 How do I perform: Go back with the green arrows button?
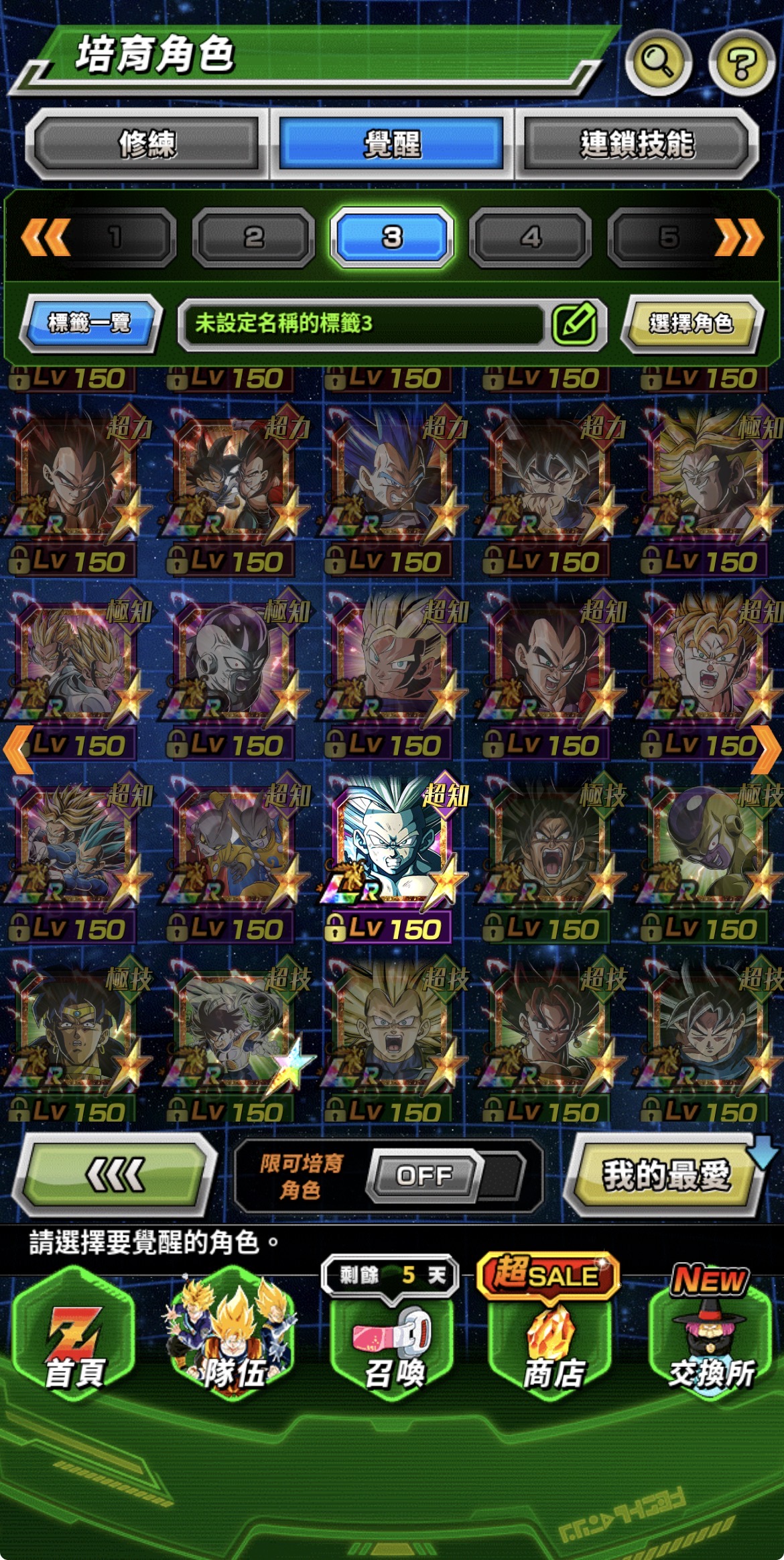click(115, 1175)
